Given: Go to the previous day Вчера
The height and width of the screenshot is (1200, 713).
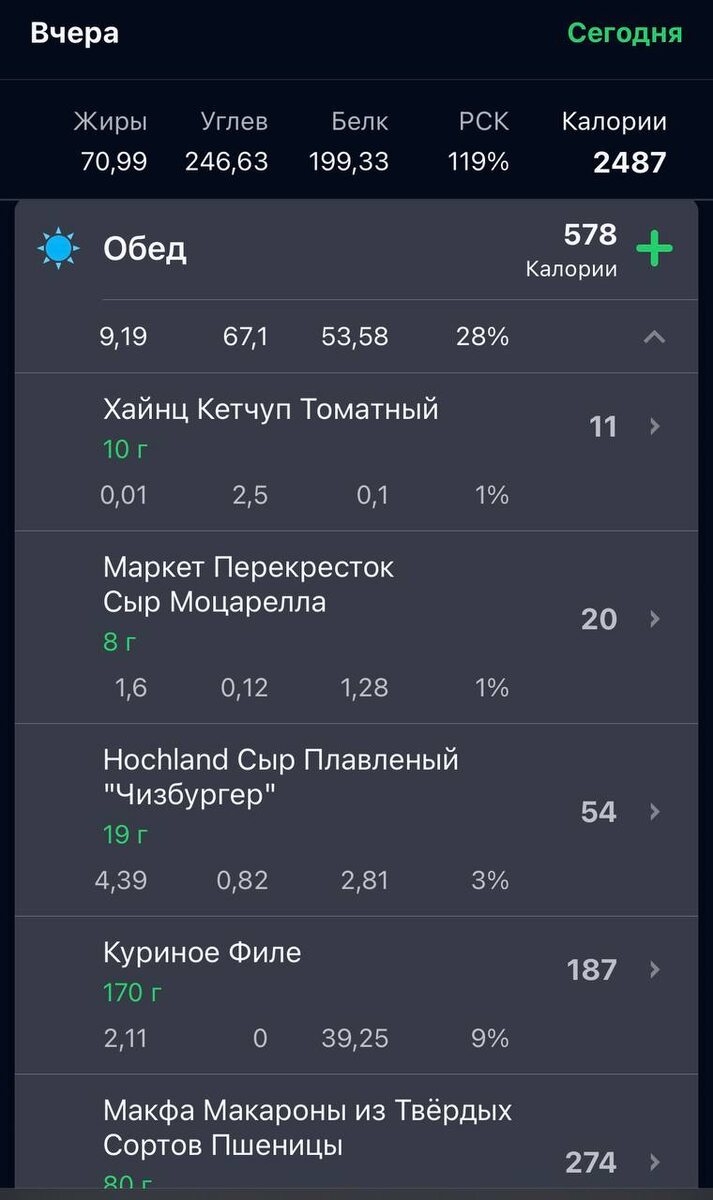Looking at the screenshot, I should click(x=75, y=33).
